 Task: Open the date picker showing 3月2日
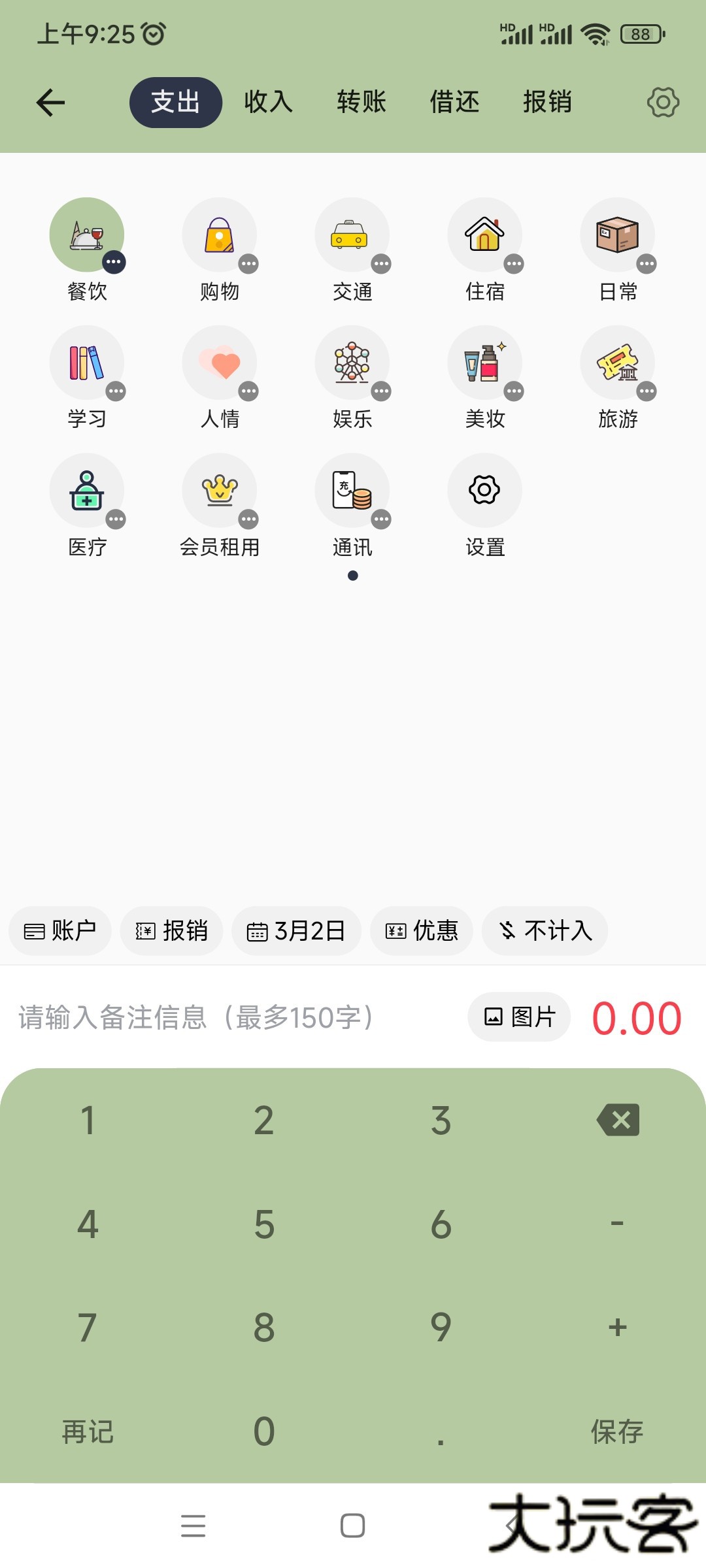[296, 930]
